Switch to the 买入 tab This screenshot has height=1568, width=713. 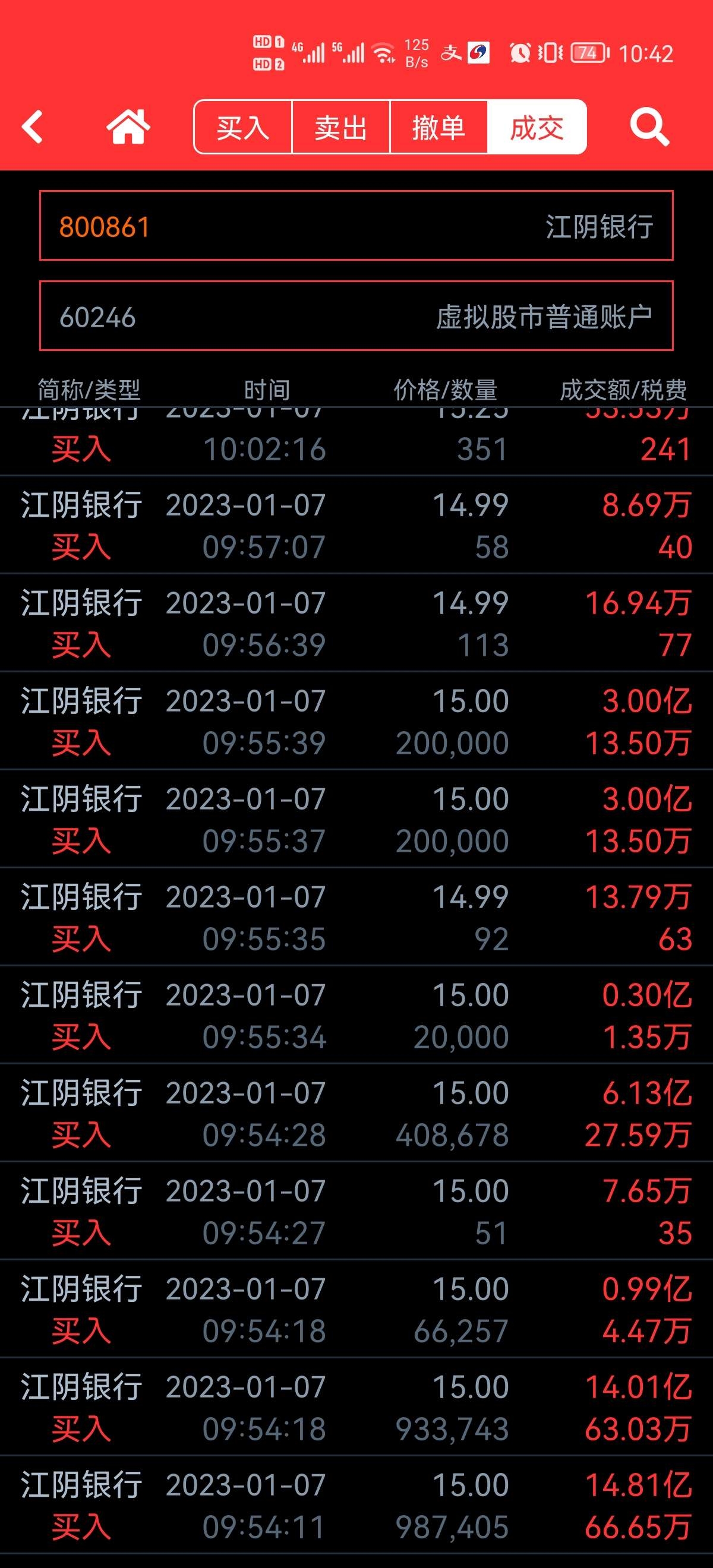[x=243, y=127]
